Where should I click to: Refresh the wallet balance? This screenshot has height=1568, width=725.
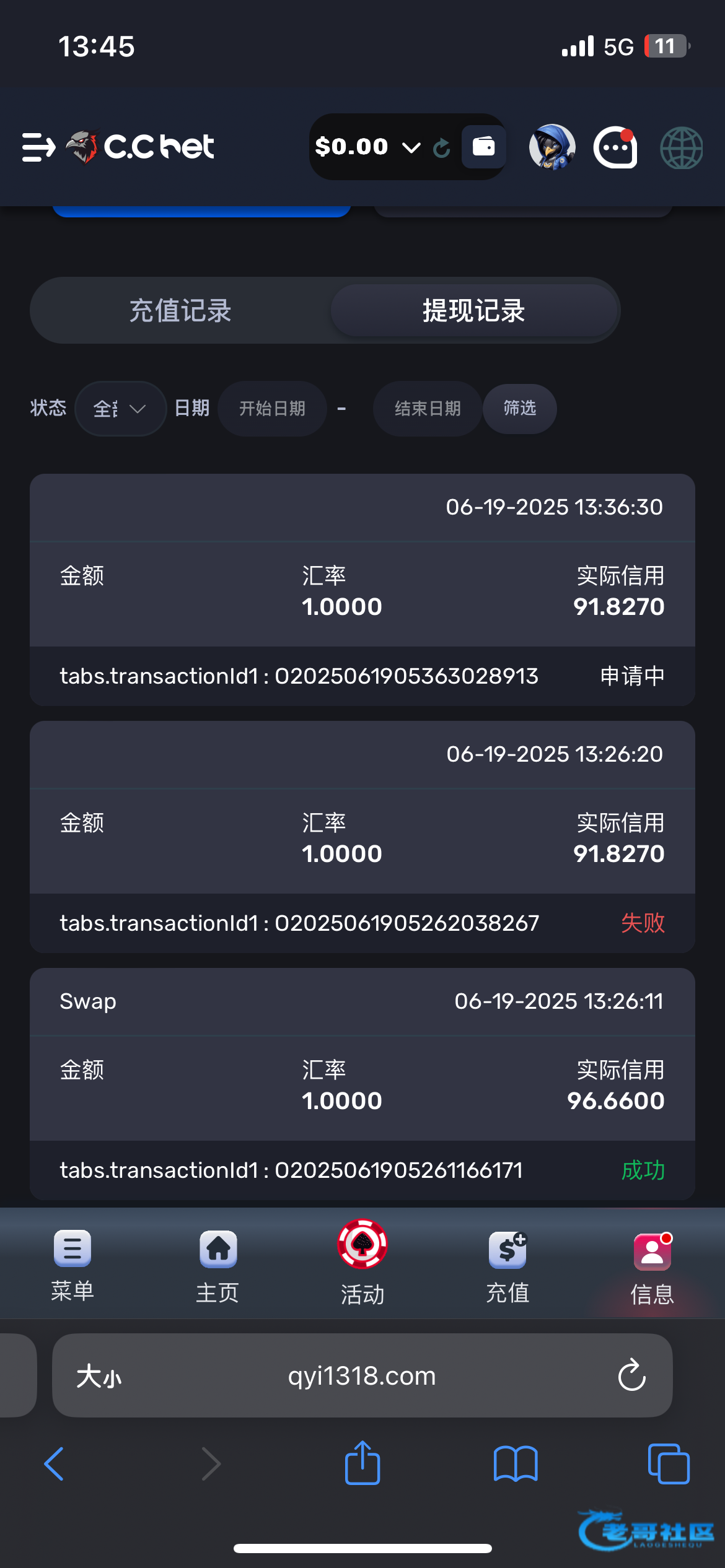pyautogui.click(x=441, y=147)
